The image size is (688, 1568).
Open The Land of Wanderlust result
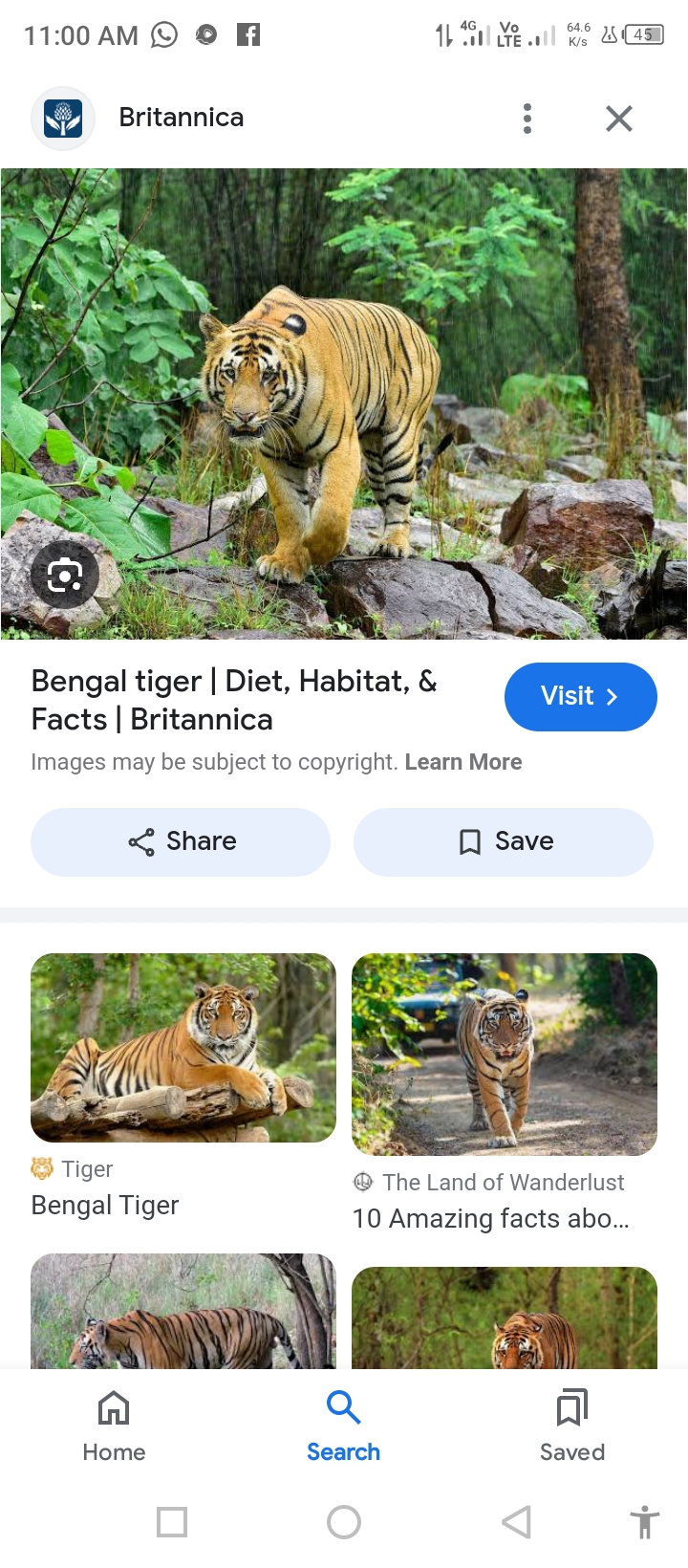[x=504, y=1055]
